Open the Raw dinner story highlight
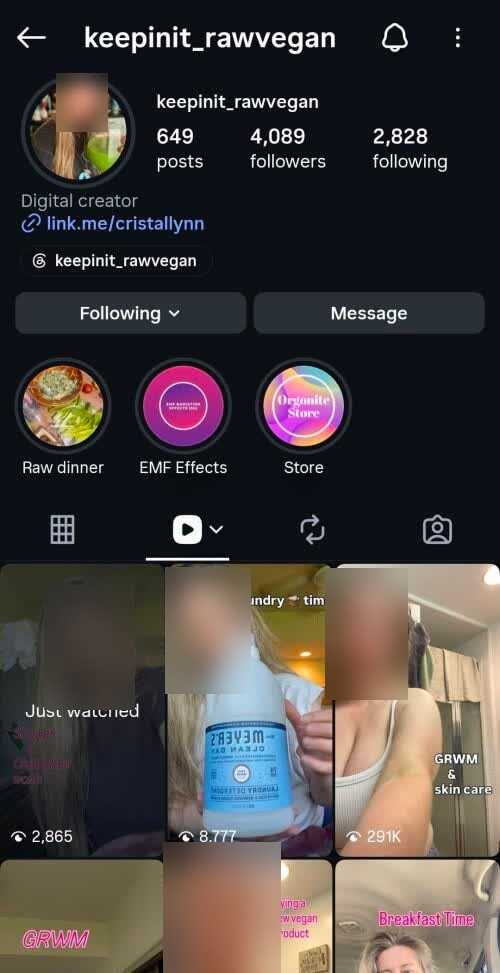Screen dimensions: 500x973 click(x=63, y=406)
